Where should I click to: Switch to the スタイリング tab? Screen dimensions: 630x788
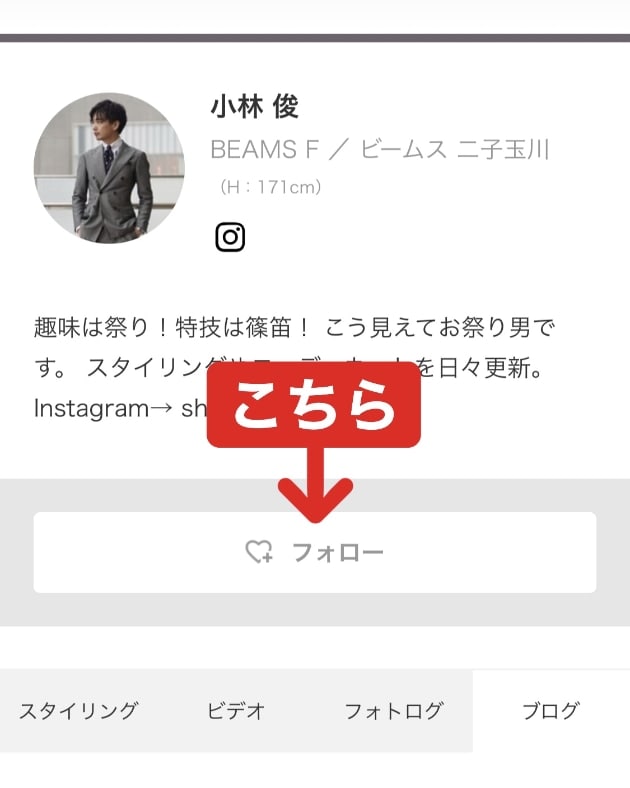coord(78,711)
